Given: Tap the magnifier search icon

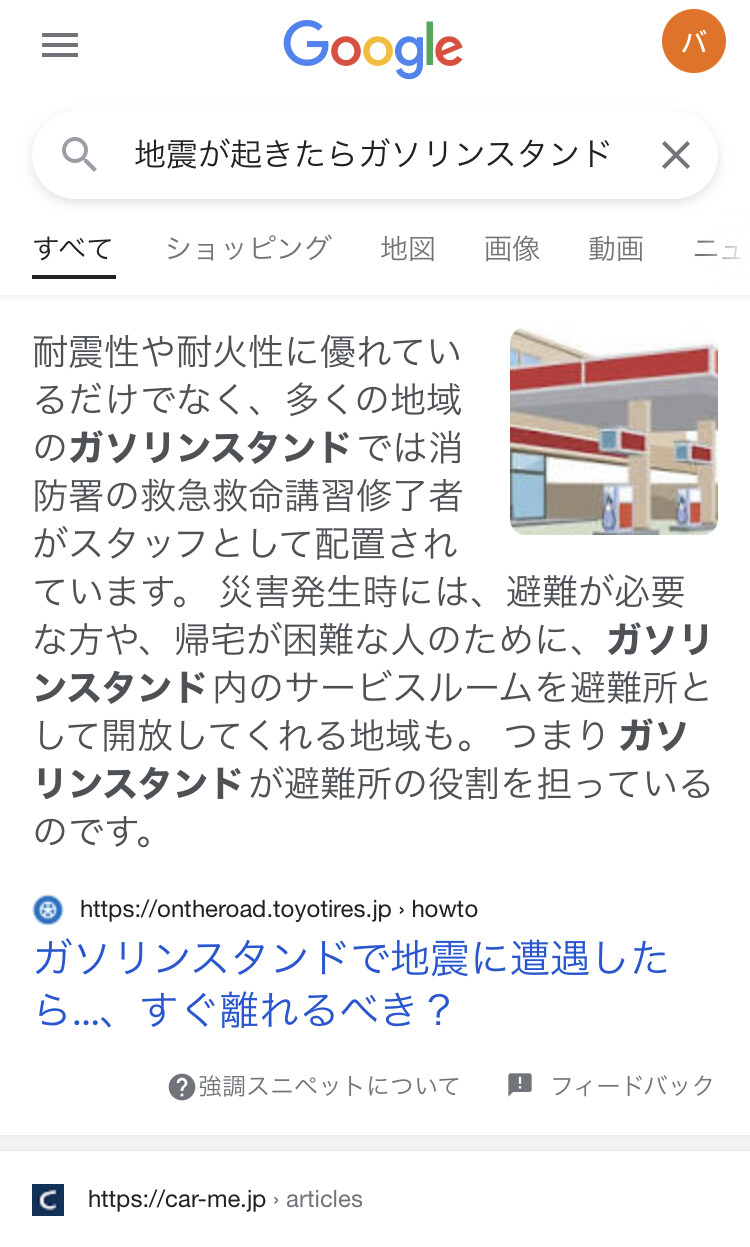Looking at the screenshot, I should (79, 155).
